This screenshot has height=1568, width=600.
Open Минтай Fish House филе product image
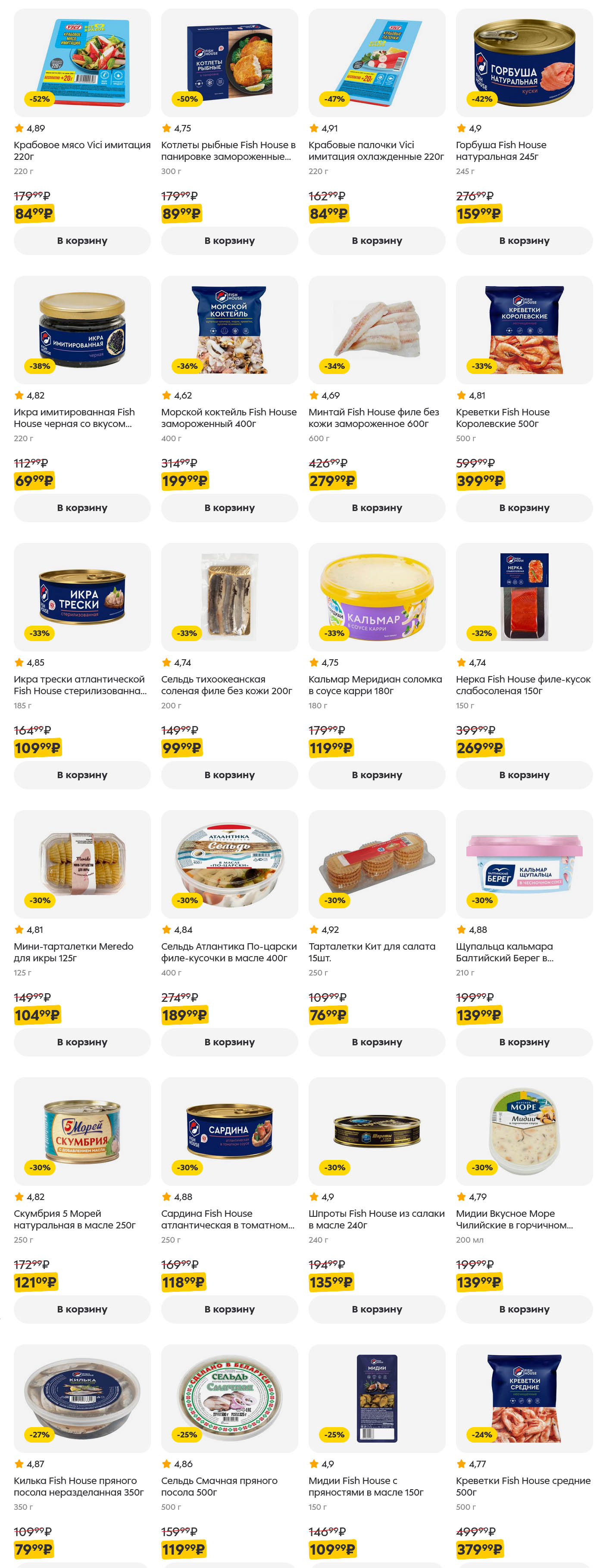click(x=376, y=329)
